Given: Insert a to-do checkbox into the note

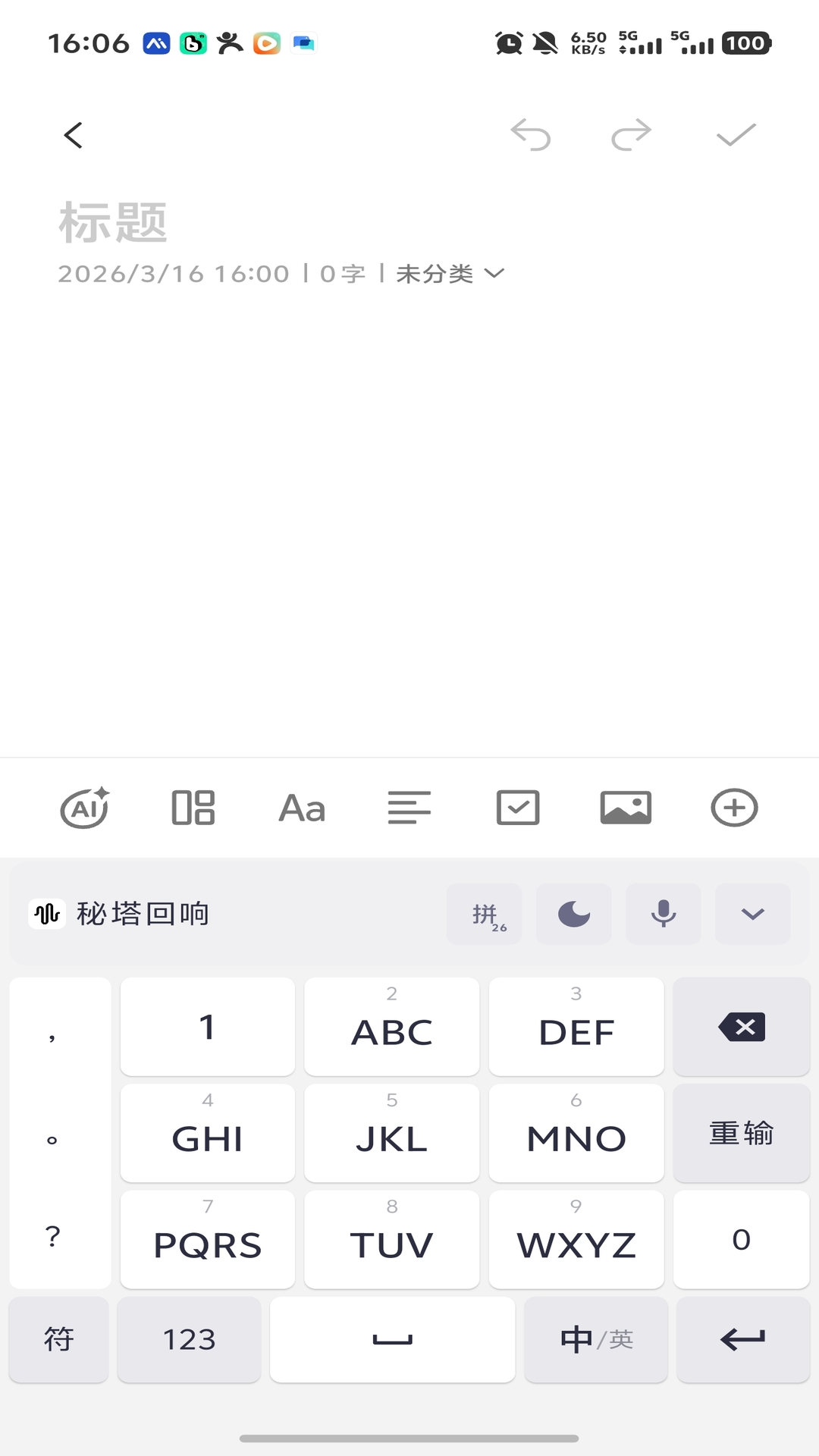Looking at the screenshot, I should coord(517,808).
